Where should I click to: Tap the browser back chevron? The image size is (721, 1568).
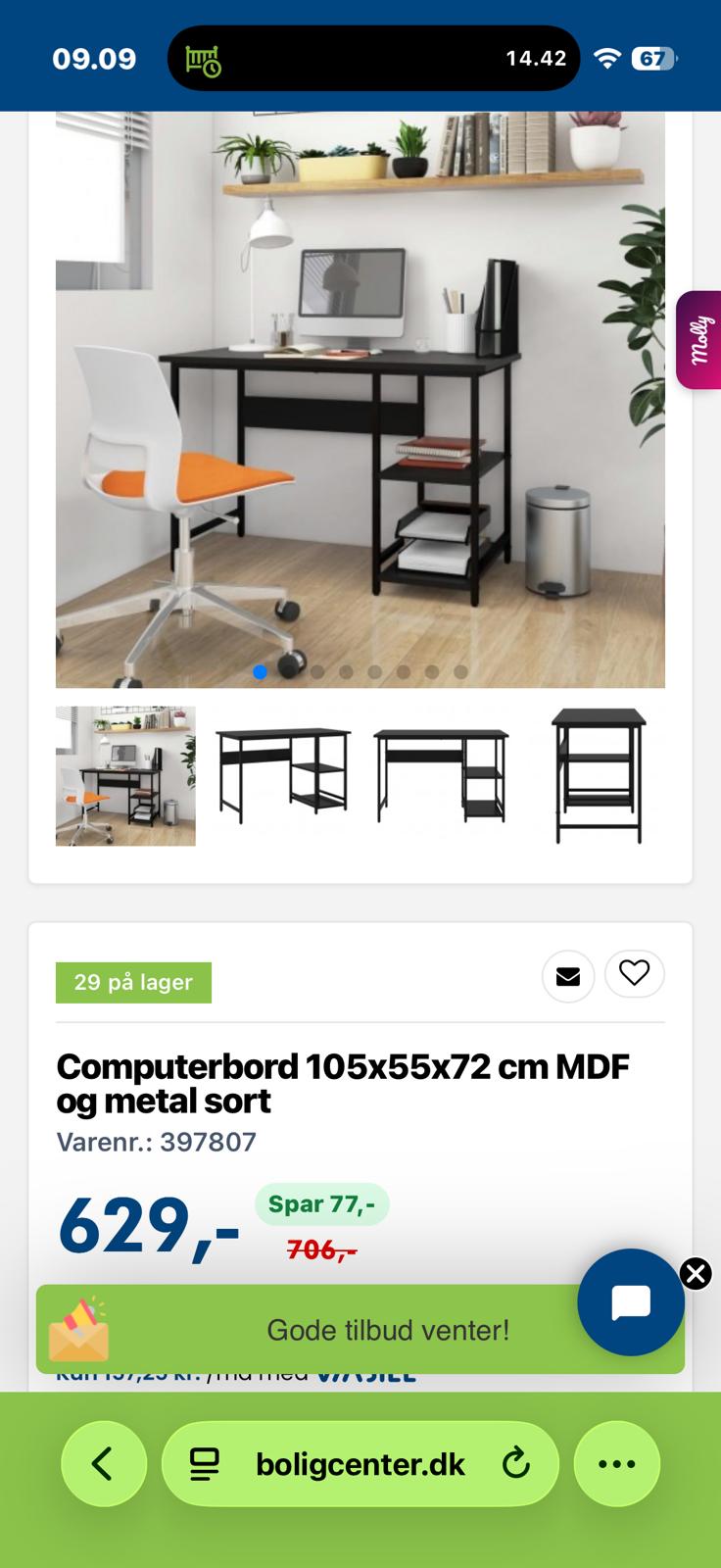104,1463
